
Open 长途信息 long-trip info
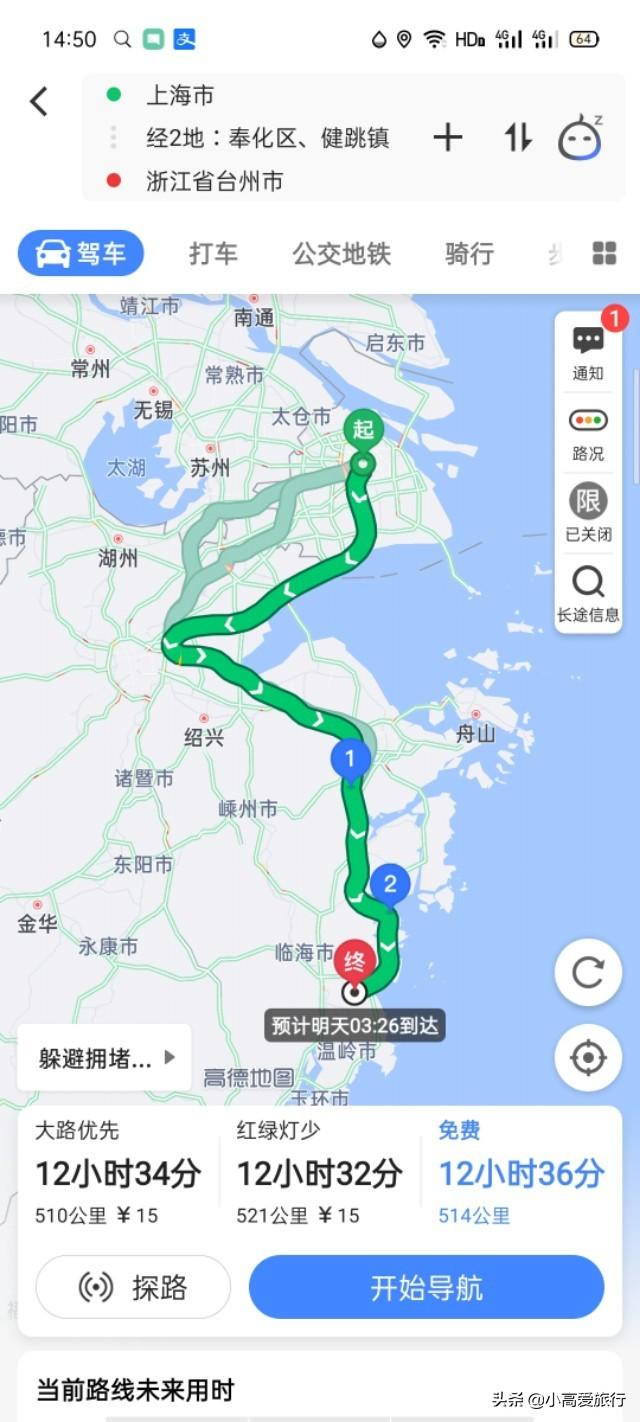coord(588,593)
